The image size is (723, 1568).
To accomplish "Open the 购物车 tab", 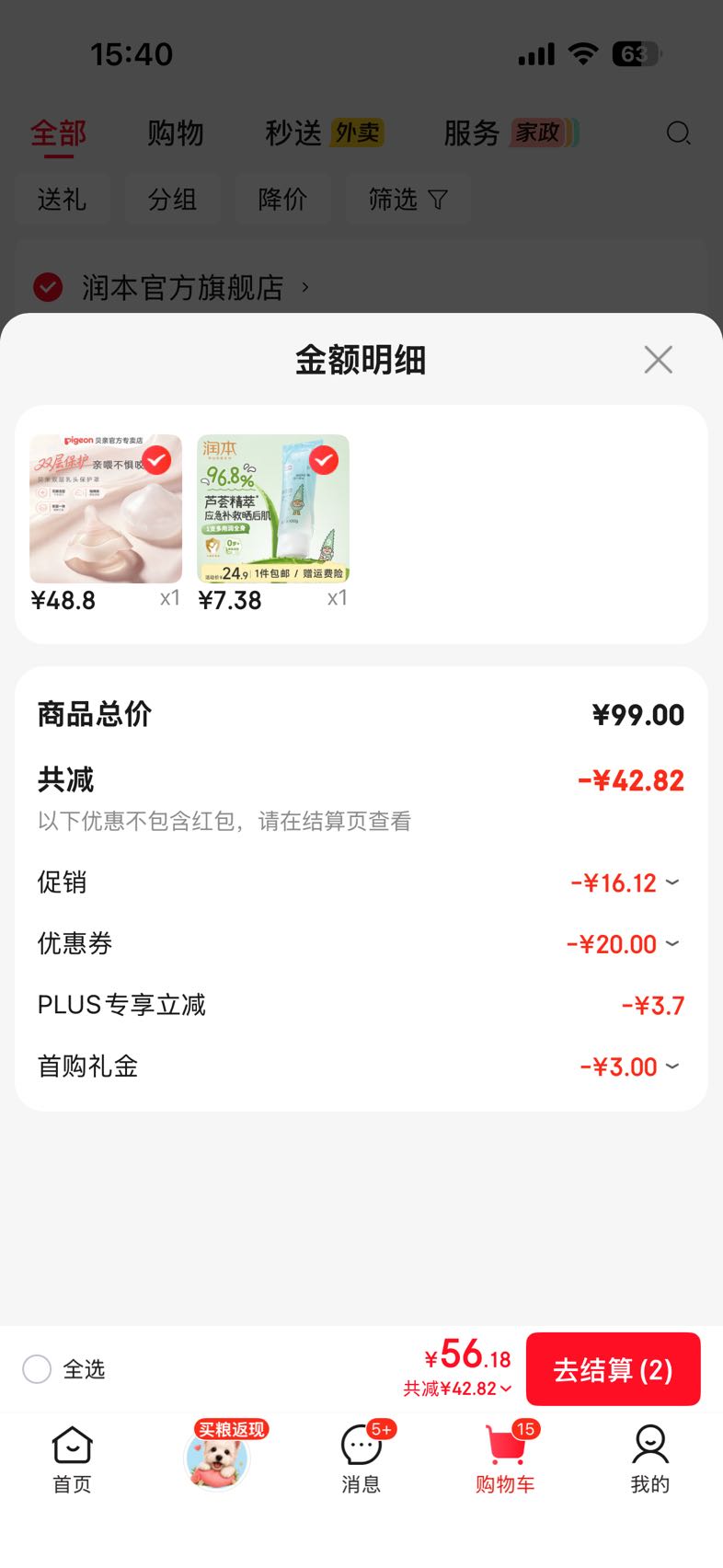I will click(505, 1459).
